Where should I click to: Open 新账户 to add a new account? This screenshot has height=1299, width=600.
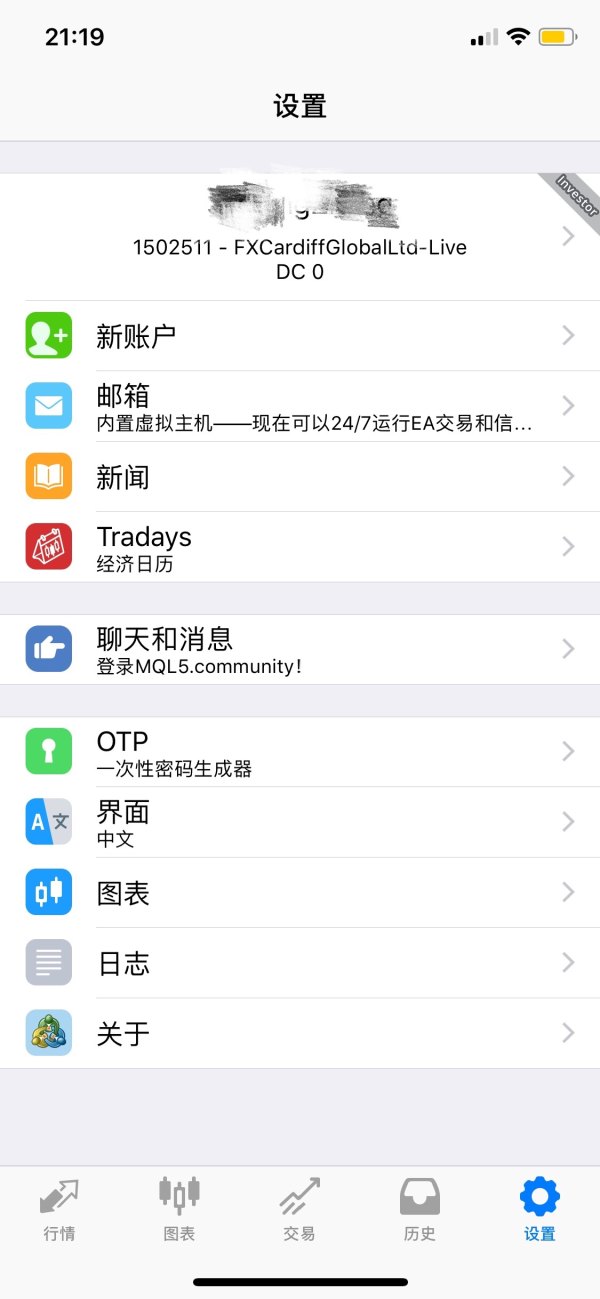click(300, 336)
